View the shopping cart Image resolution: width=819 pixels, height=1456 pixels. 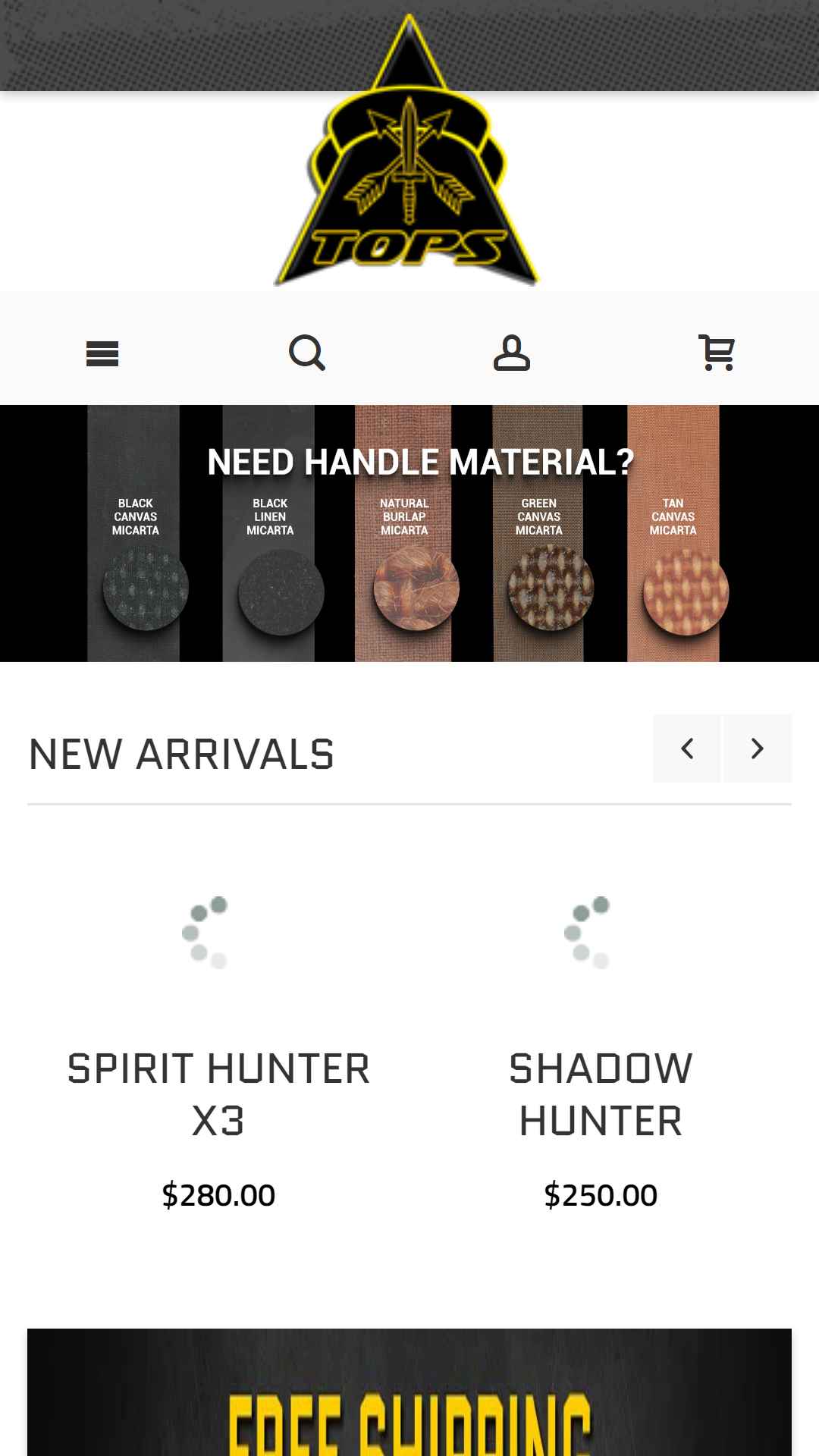pyautogui.click(x=717, y=353)
